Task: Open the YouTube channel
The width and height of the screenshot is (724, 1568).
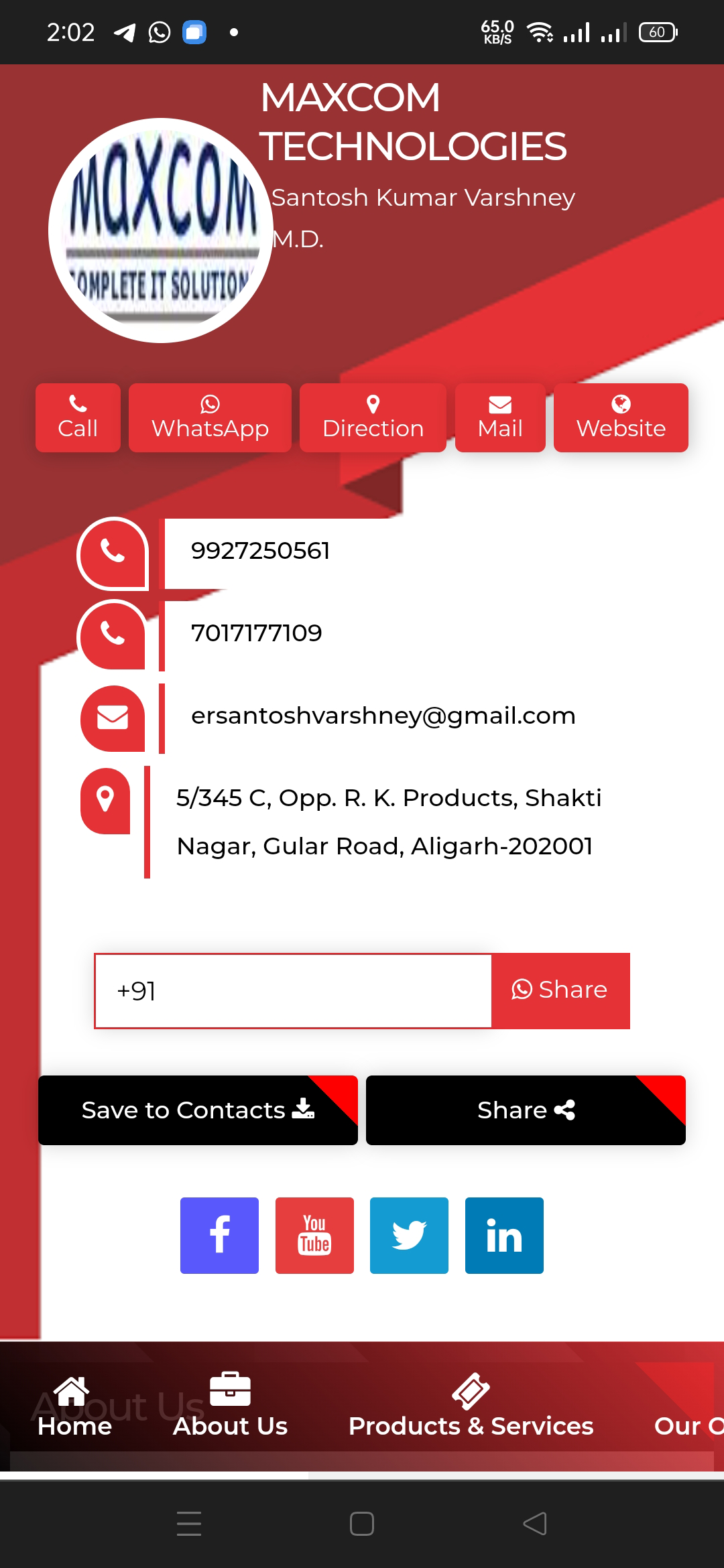Action: [314, 1235]
